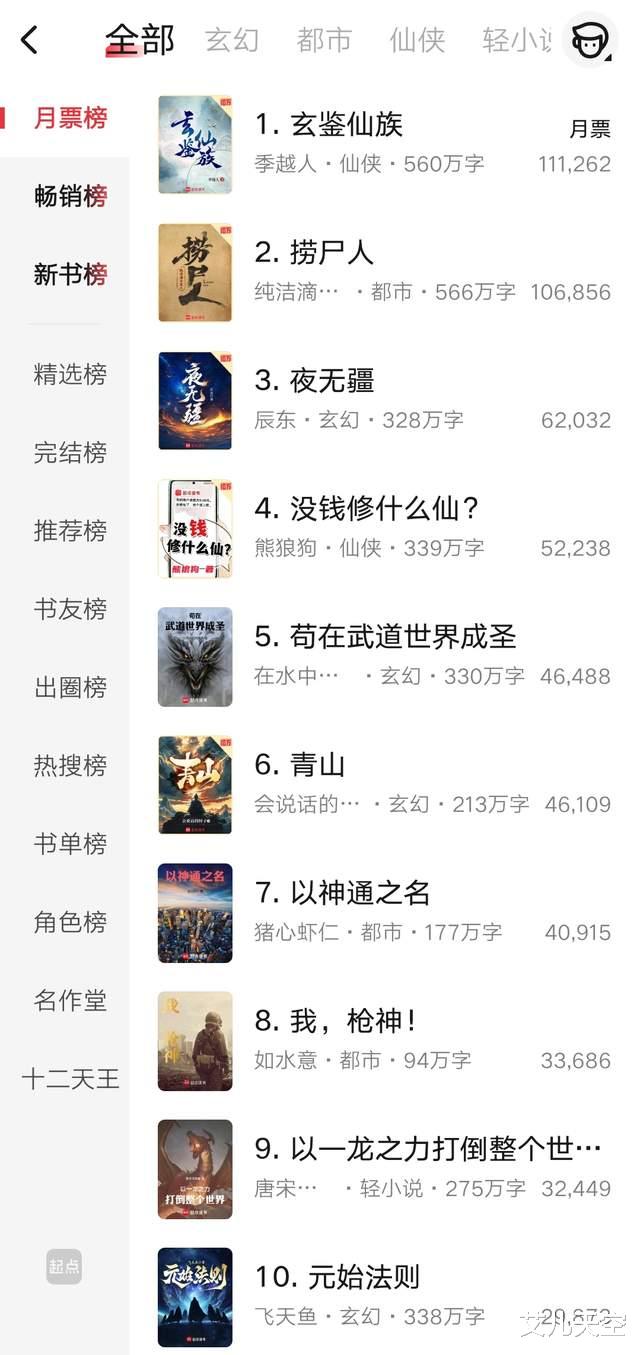Show the 仙侠 category tab
The image size is (640, 1355).
[x=417, y=40]
